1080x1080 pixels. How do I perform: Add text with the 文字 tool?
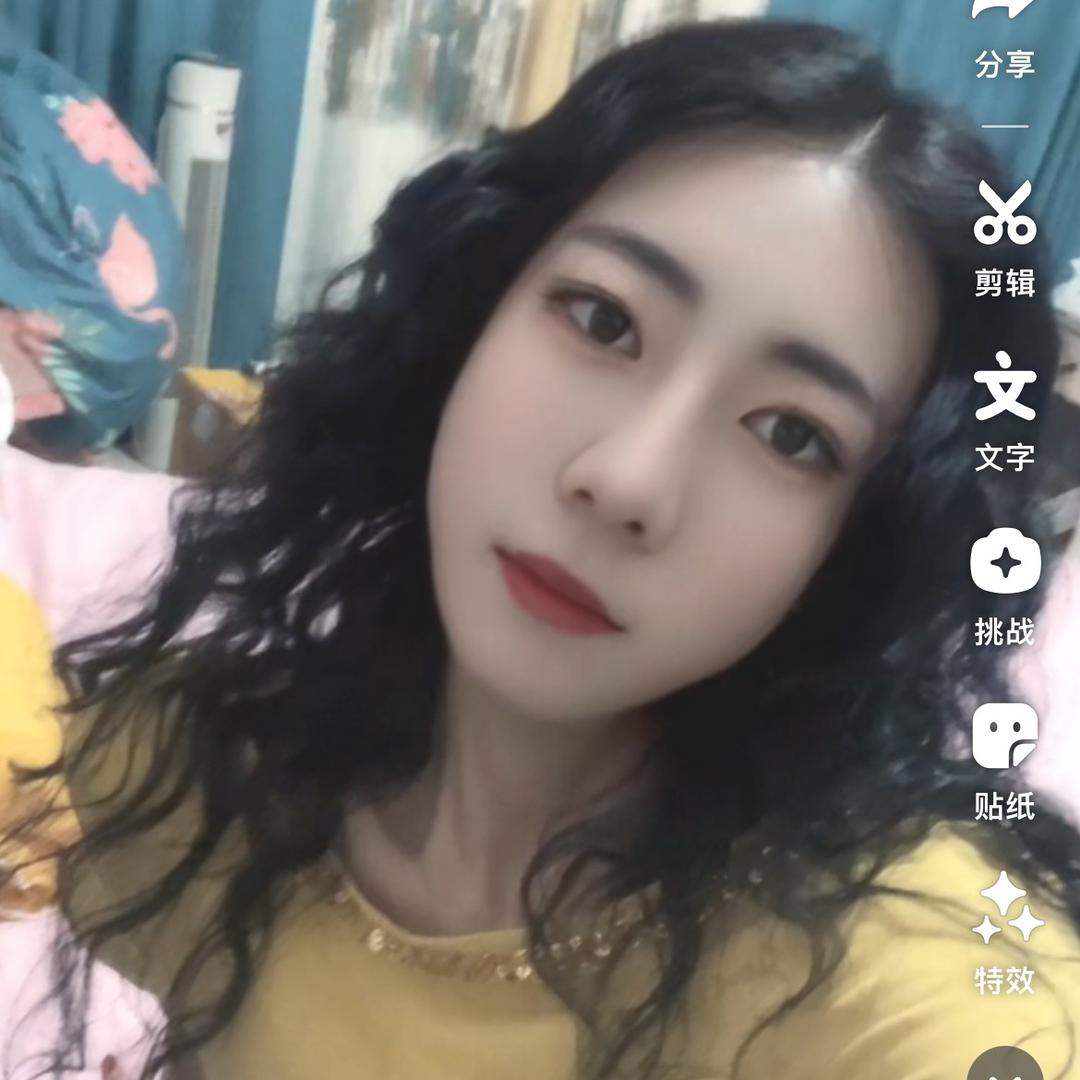click(1004, 388)
